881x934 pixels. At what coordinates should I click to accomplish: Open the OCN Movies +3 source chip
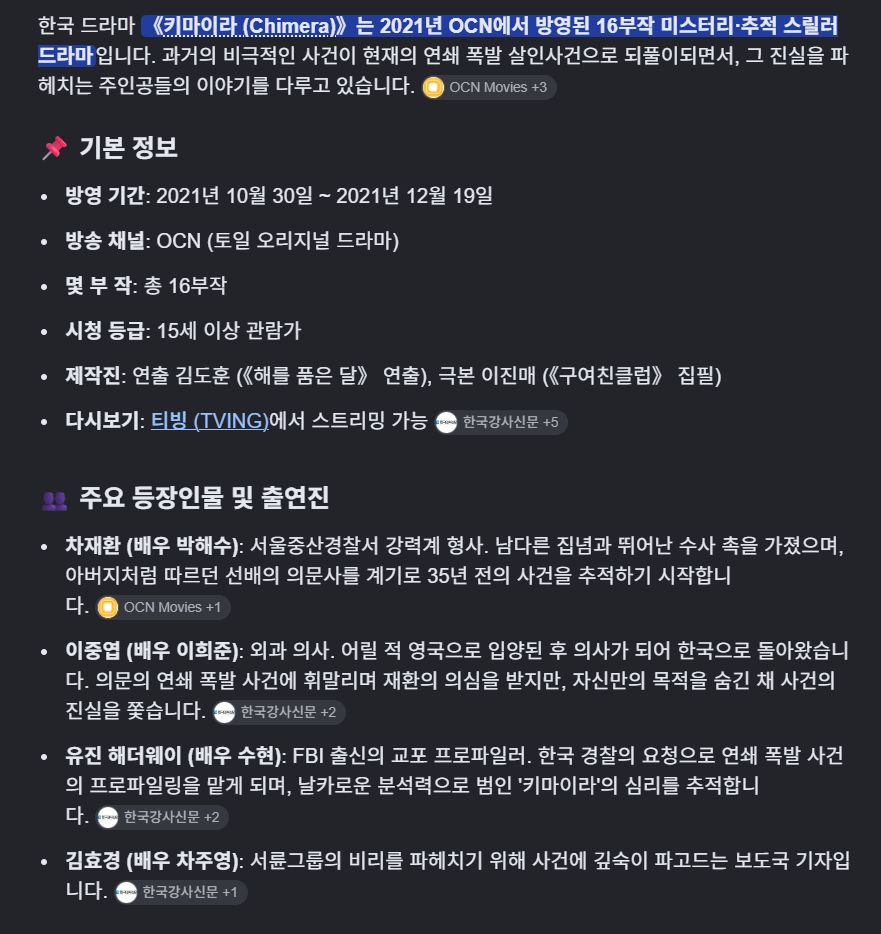click(488, 88)
